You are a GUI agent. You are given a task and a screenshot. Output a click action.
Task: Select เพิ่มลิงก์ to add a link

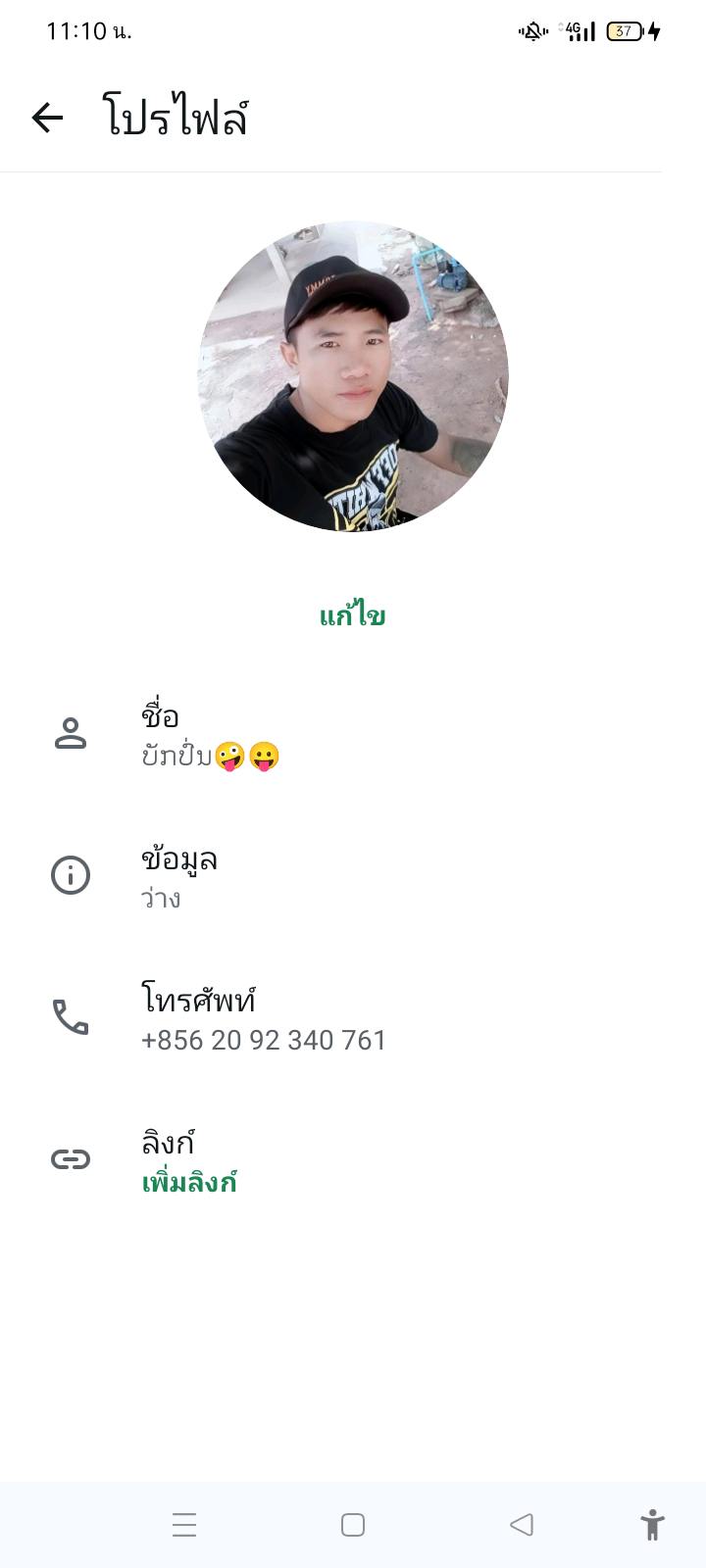[x=189, y=1182]
